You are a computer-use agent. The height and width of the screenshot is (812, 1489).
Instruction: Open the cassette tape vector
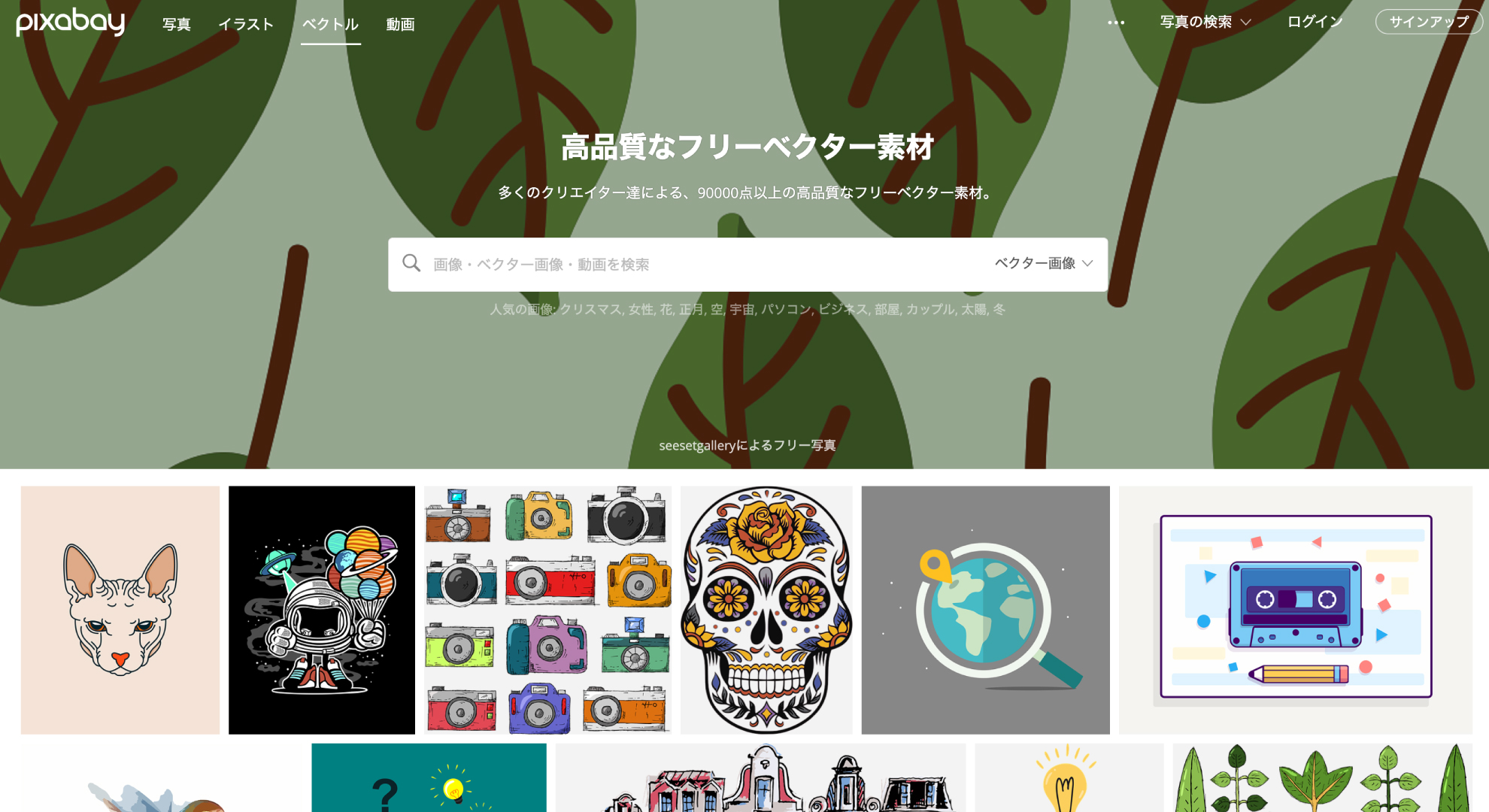click(x=1295, y=610)
